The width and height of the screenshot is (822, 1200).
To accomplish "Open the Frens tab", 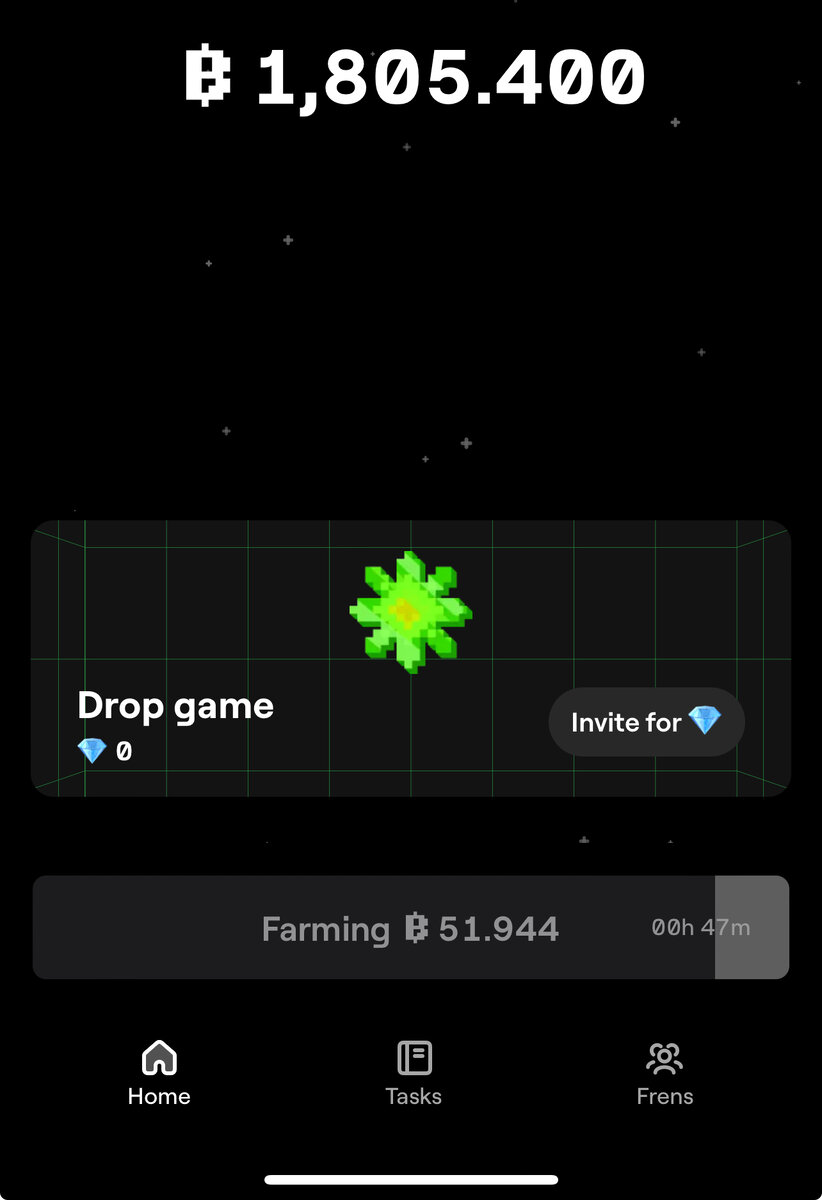I will click(664, 1073).
